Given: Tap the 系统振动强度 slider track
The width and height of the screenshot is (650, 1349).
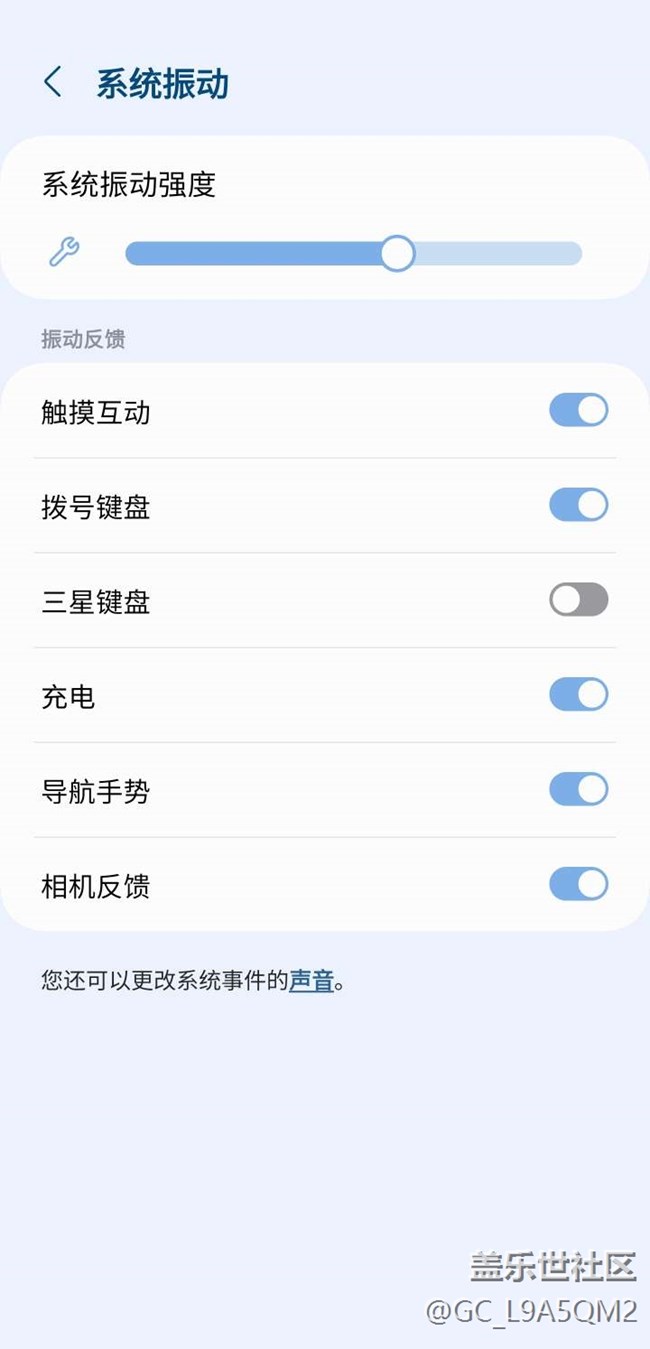Looking at the screenshot, I should 353,254.
